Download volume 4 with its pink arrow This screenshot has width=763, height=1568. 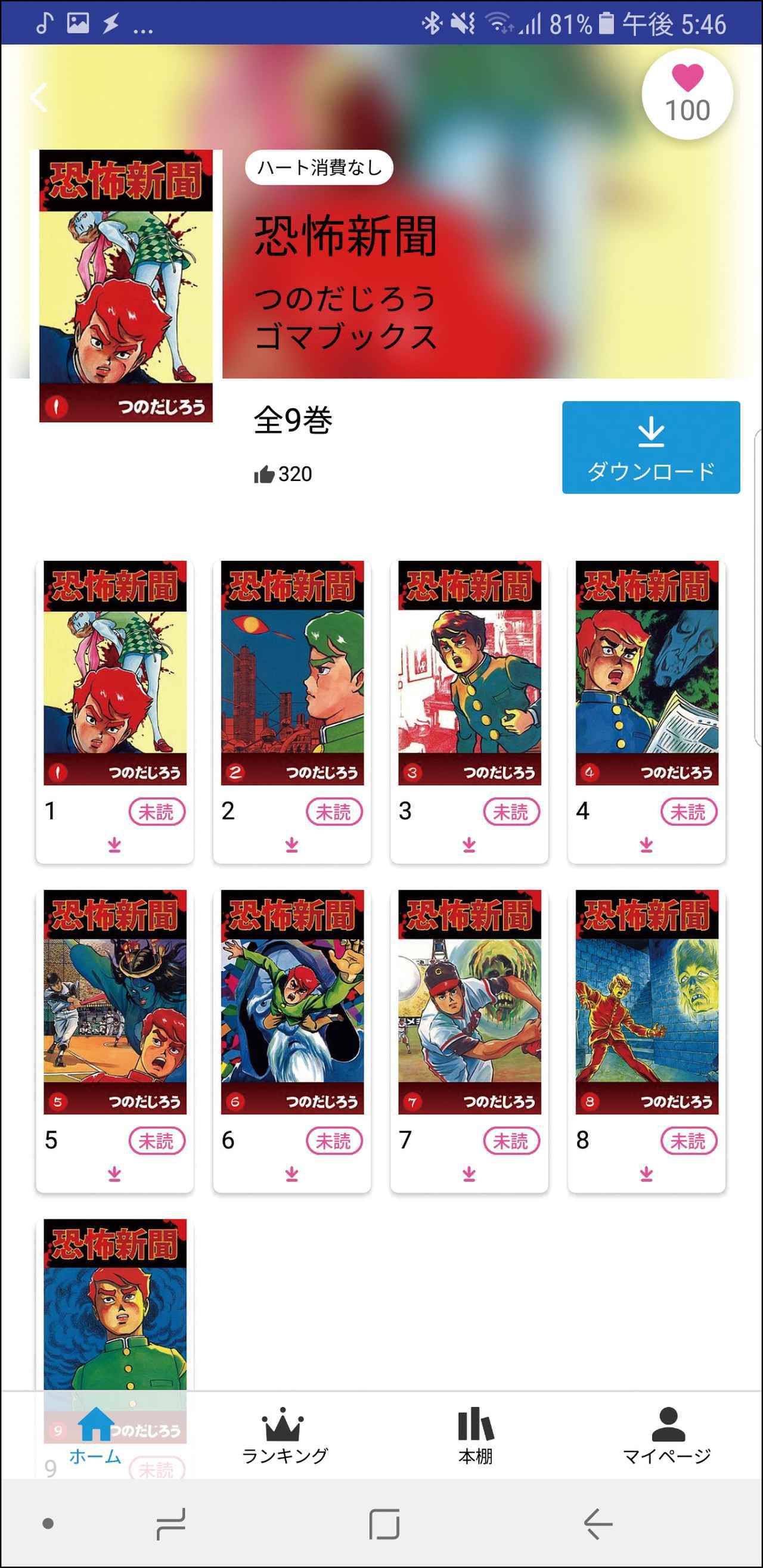646,845
